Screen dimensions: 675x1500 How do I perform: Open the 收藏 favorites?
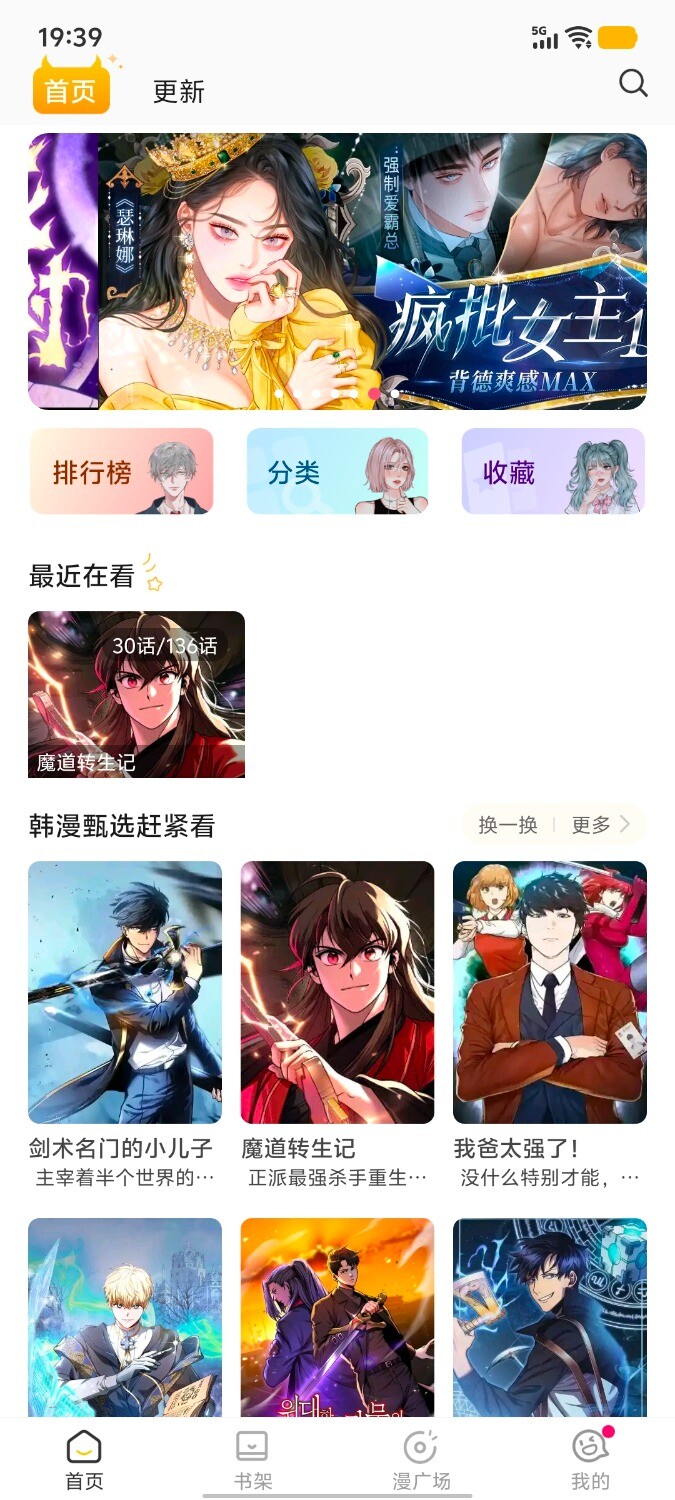click(553, 472)
